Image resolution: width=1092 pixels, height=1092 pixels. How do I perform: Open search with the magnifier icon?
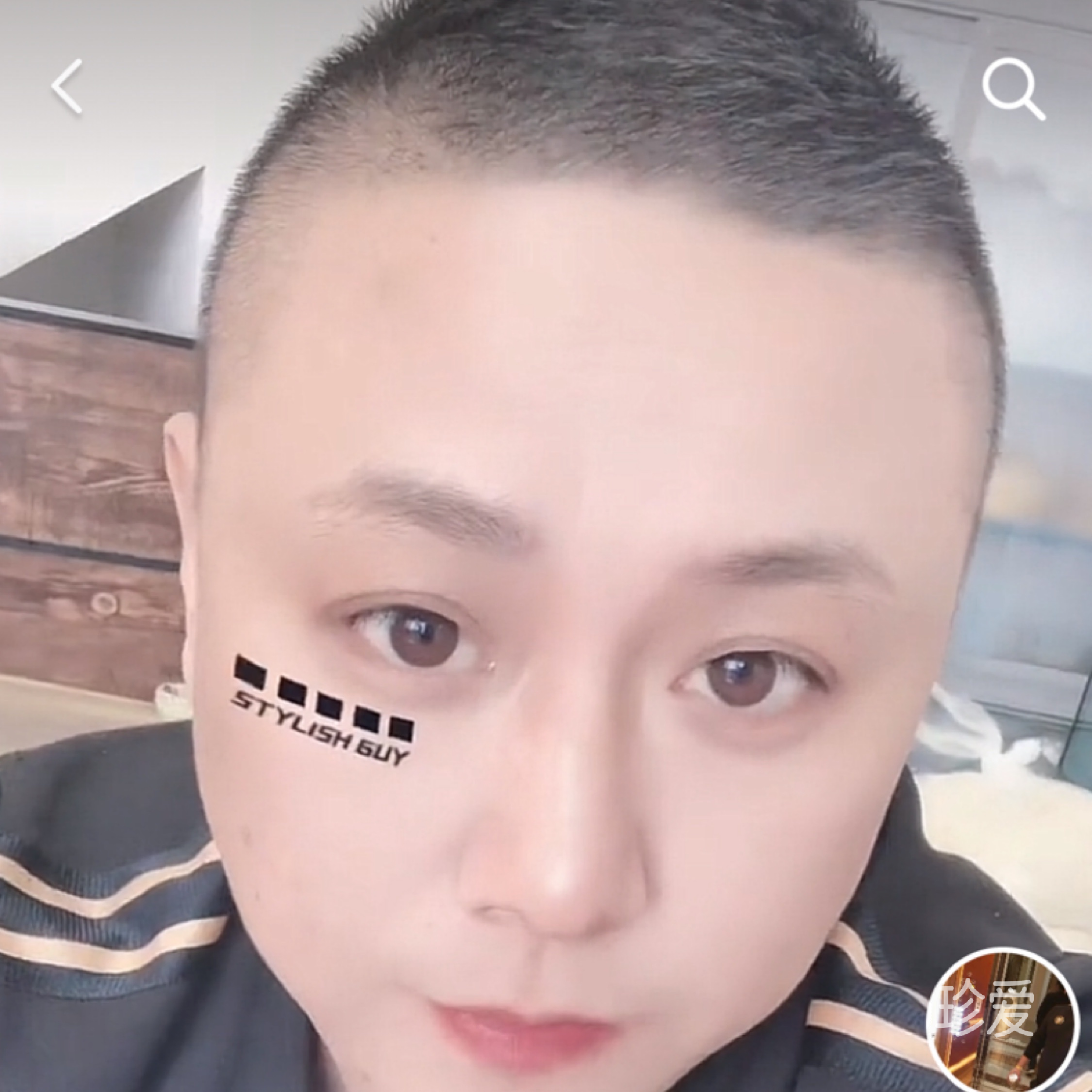[1013, 89]
